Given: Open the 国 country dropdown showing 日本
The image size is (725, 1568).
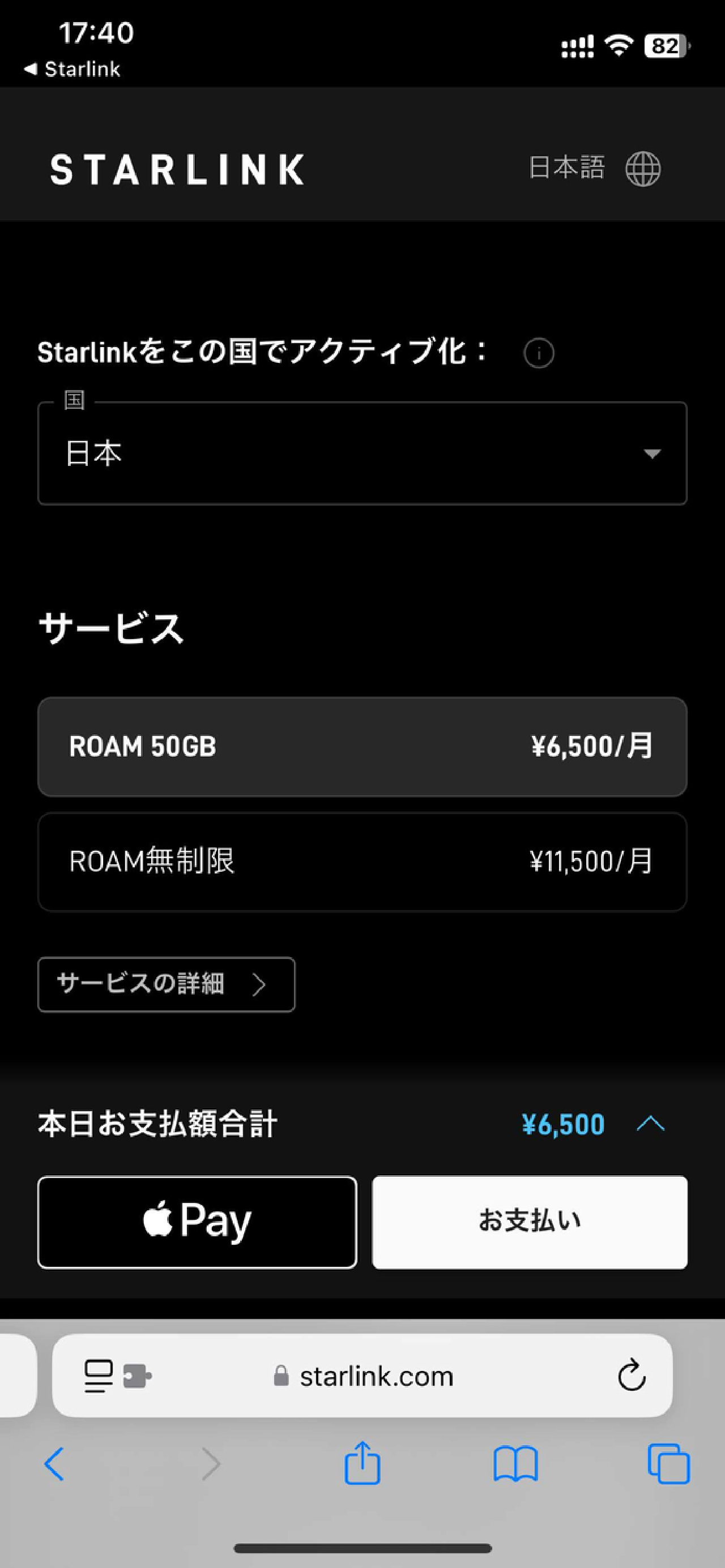Looking at the screenshot, I should pos(362,453).
